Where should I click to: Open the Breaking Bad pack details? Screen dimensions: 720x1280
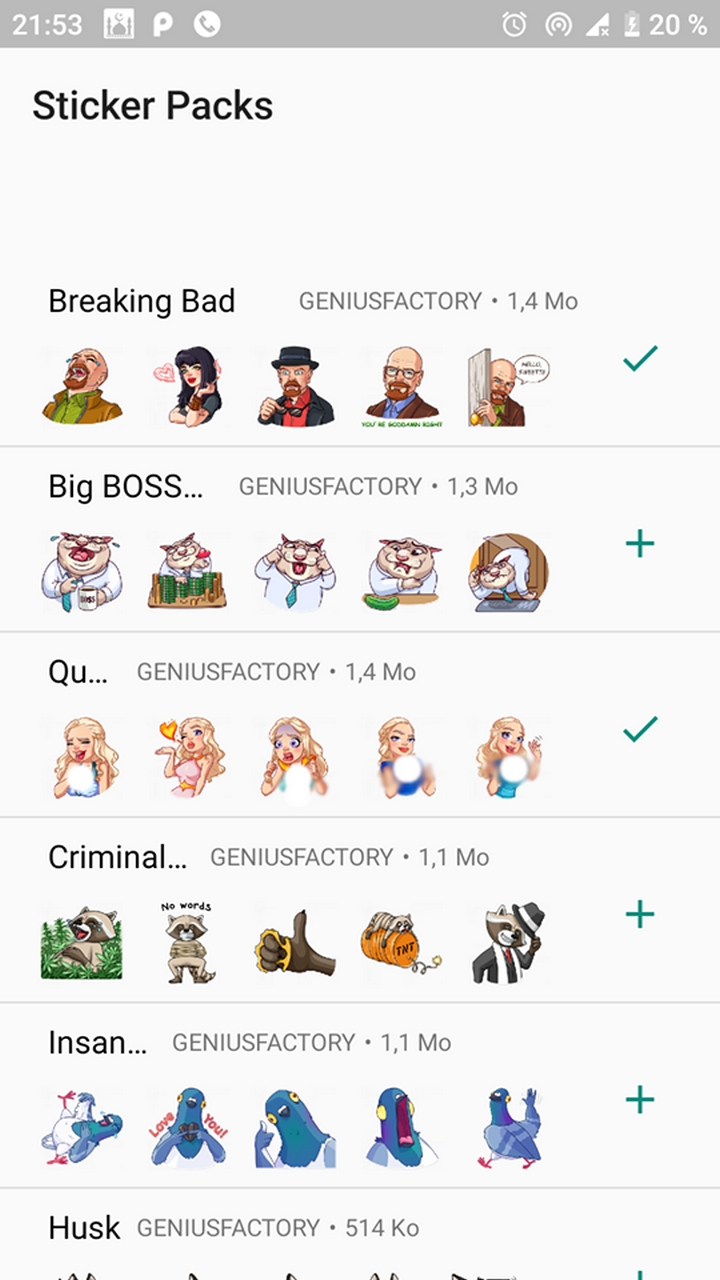[x=141, y=300]
